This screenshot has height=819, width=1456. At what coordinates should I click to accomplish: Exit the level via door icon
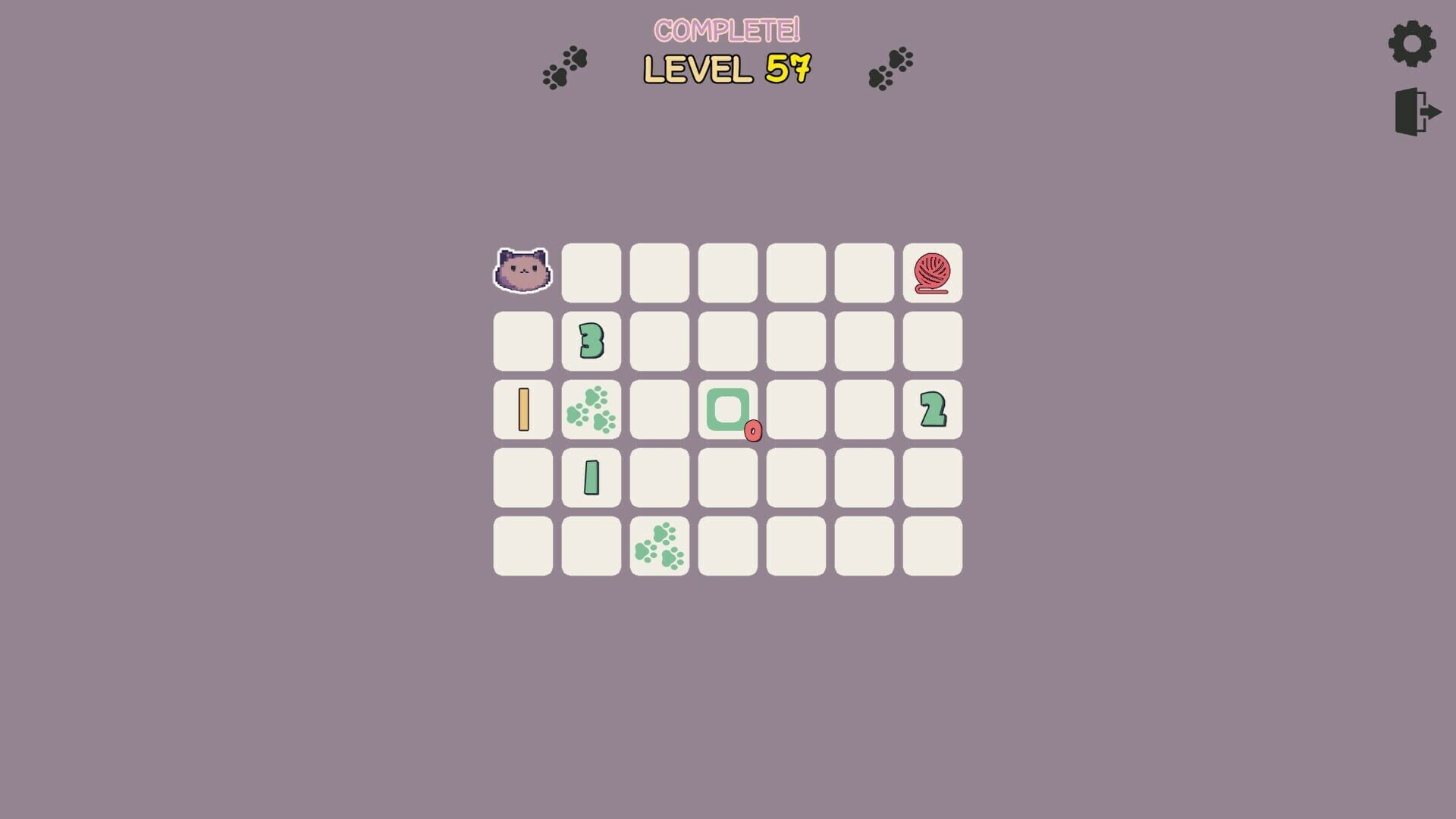[1417, 111]
